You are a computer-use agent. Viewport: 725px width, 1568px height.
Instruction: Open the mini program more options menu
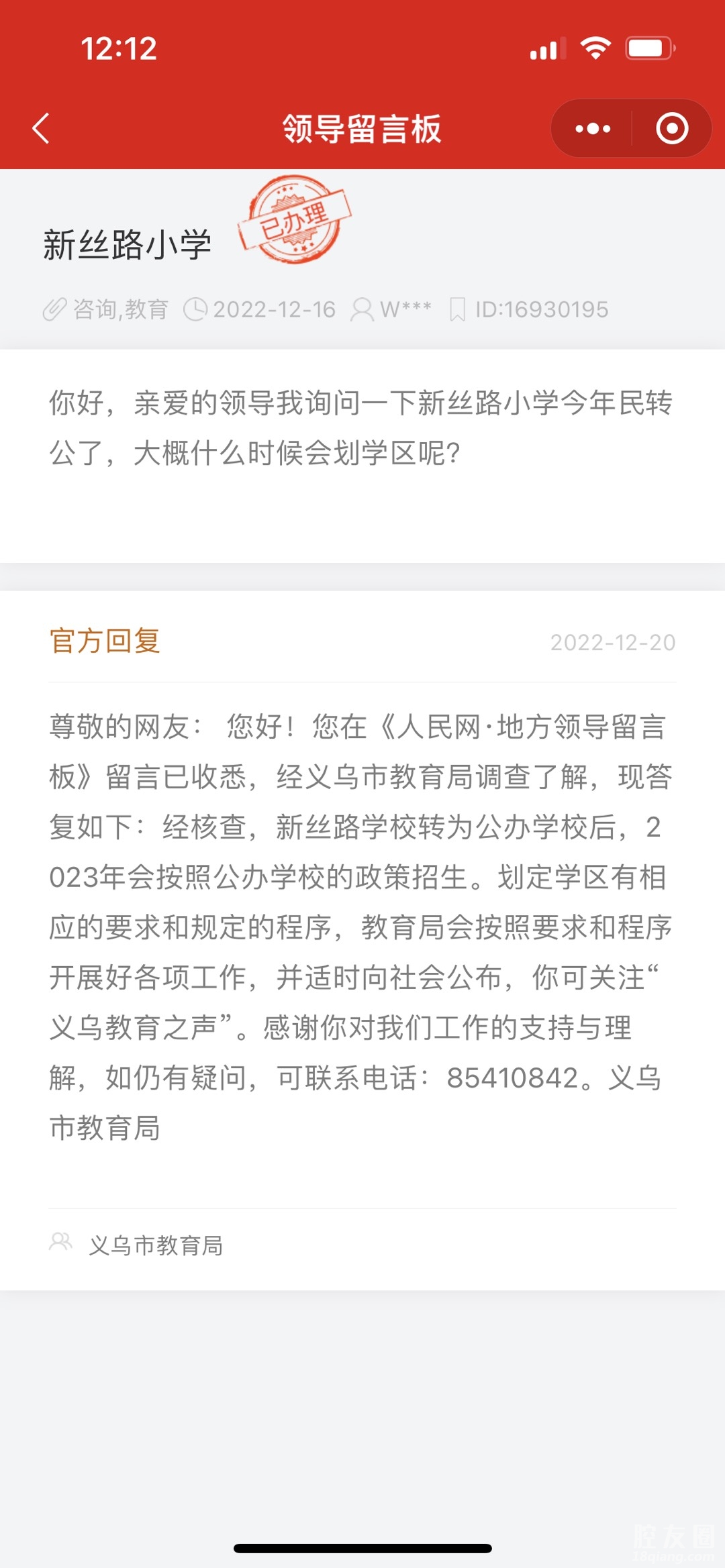click(593, 128)
